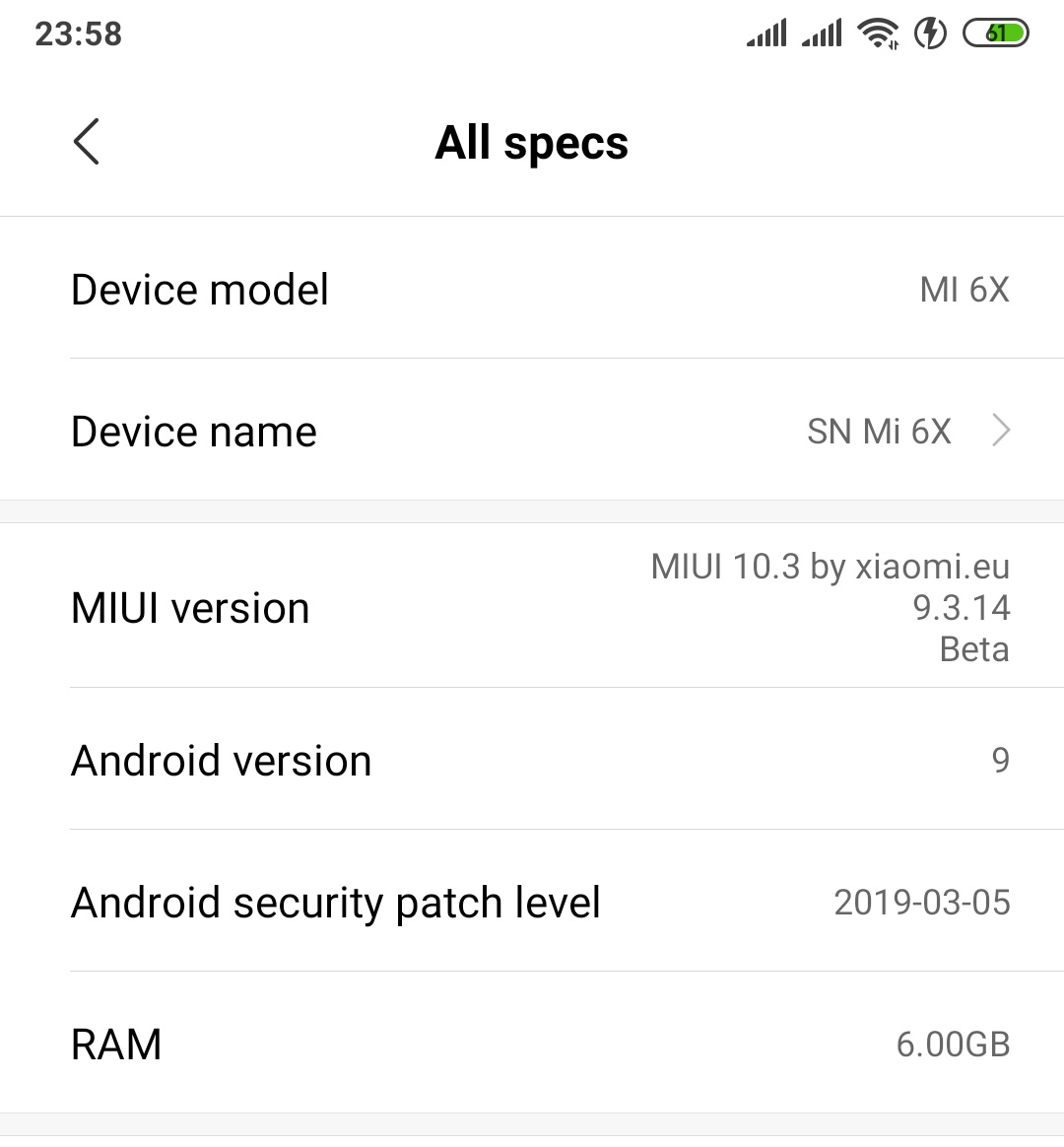Tap the Android version row
Screen dimensions: 1064x1147
point(532,760)
